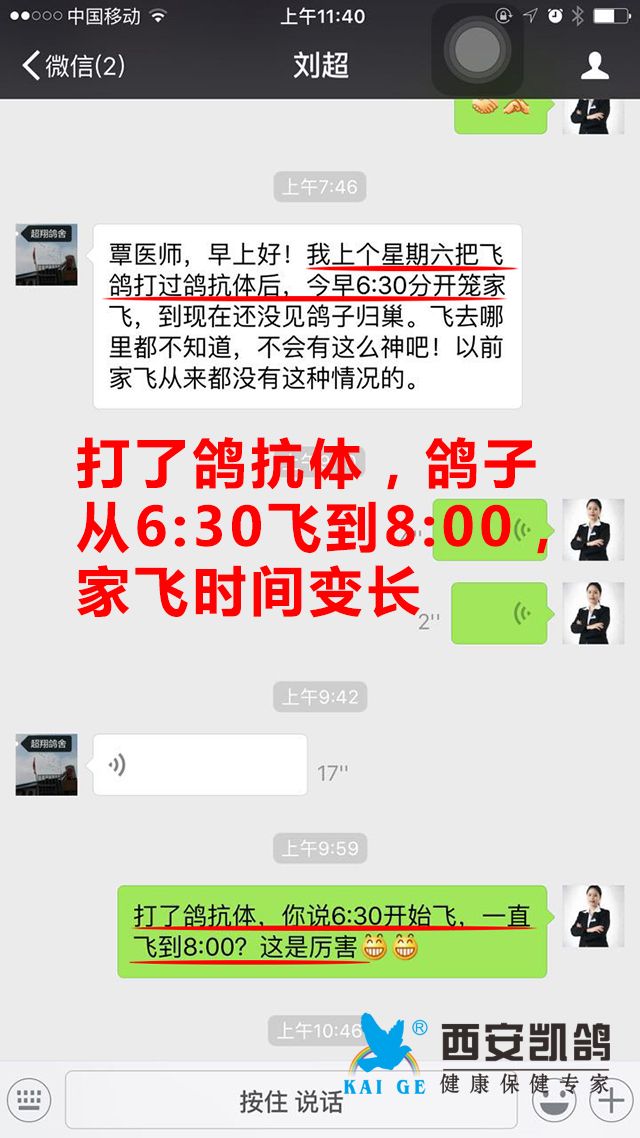The height and width of the screenshot is (1138, 640).
Task: Open the avatar next to the 6:30开始飞 reply
Action: point(594,916)
